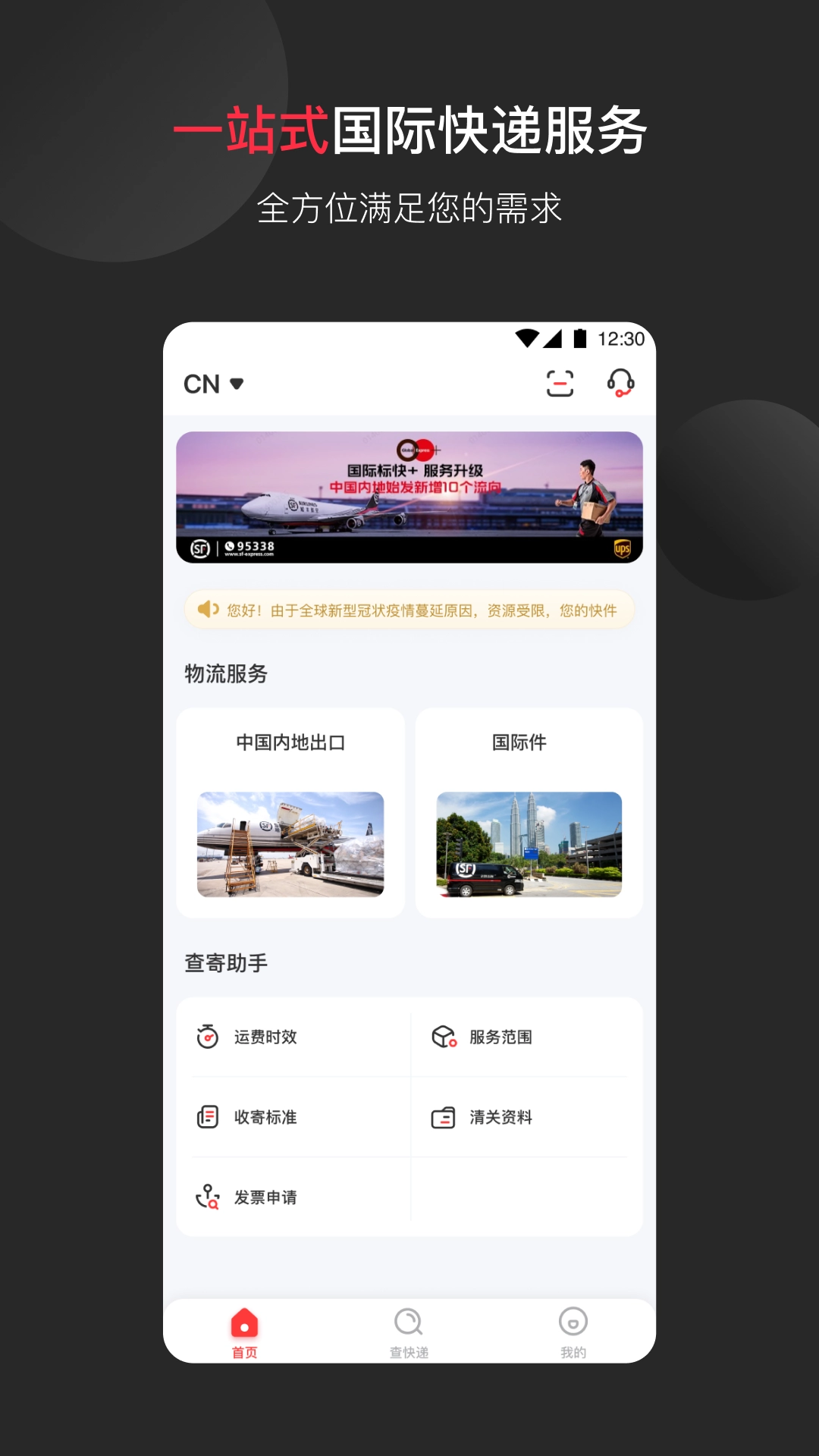Open the region selector chevron

click(237, 384)
